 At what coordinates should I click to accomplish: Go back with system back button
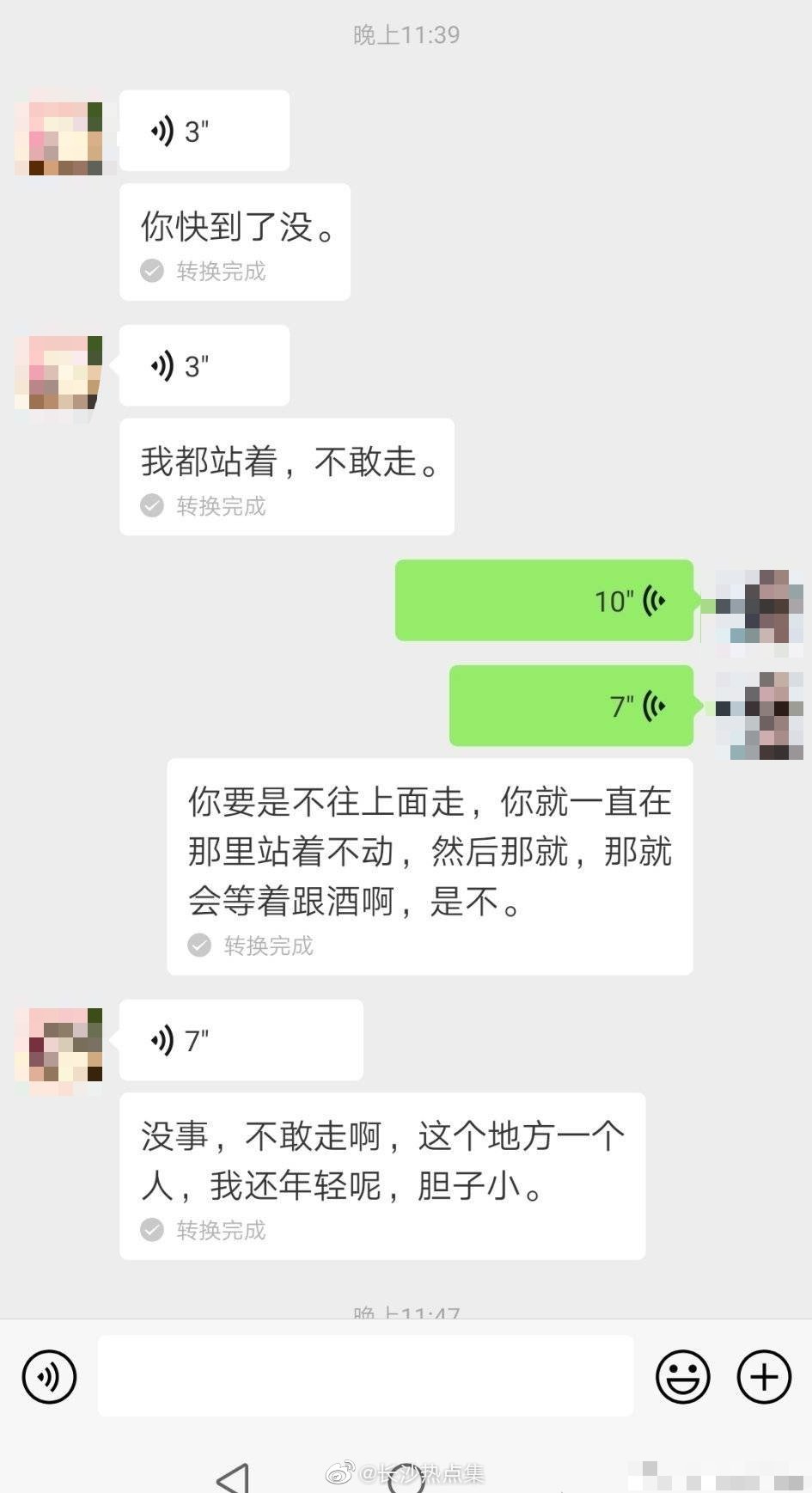[x=233, y=1478]
